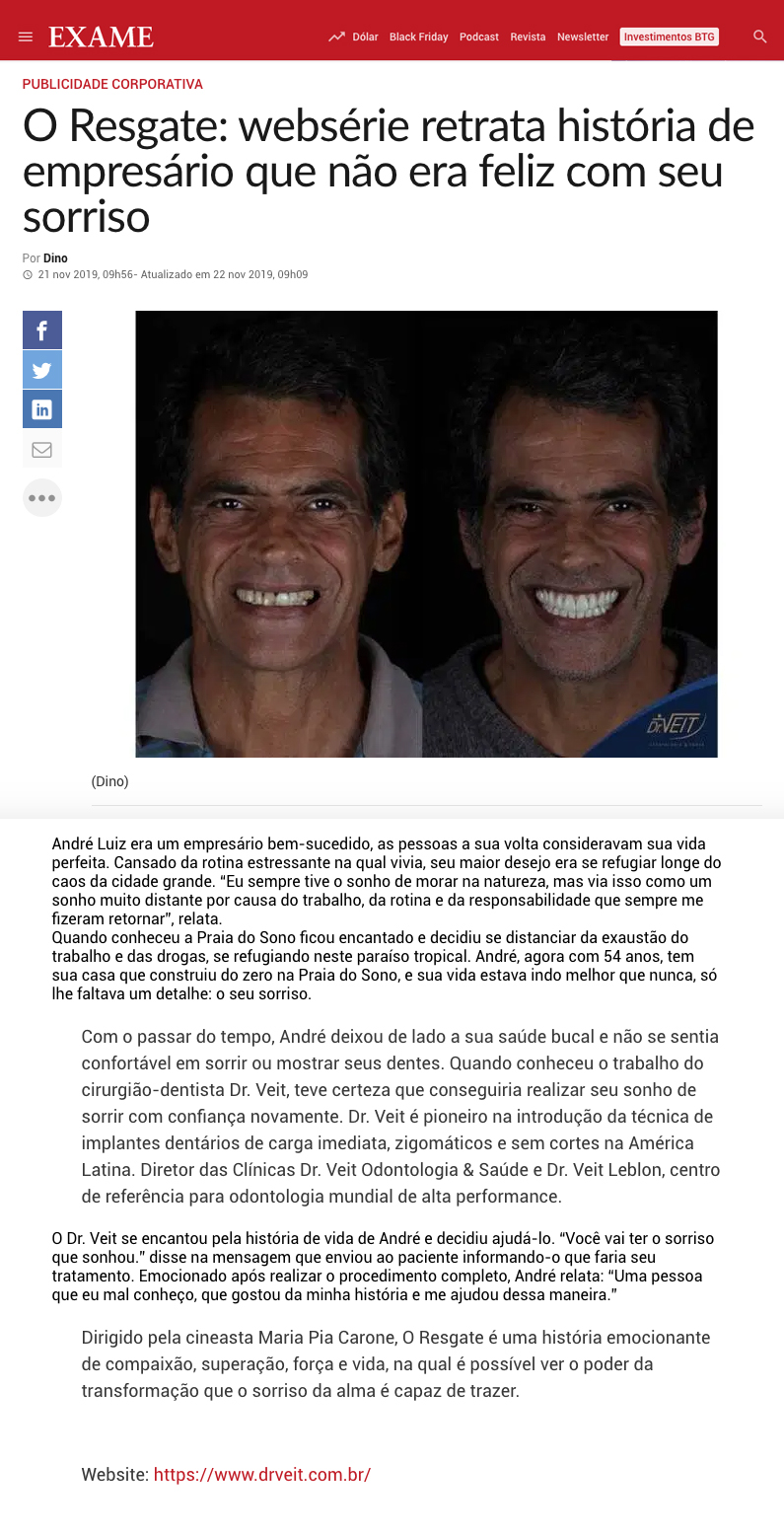Show more sharing options
This screenshot has height=1535, width=784.
coord(42,498)
